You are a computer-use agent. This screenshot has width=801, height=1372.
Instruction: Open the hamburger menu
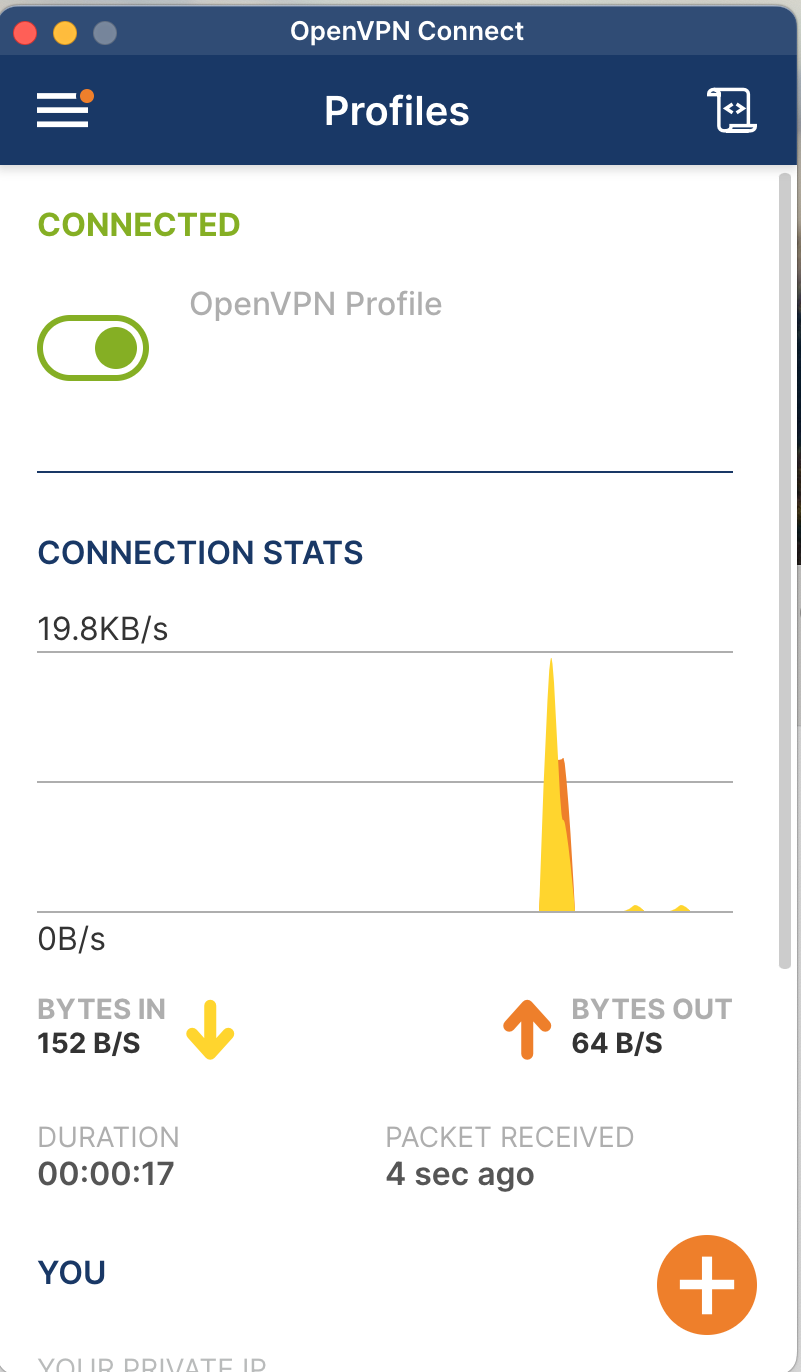click(x=63, y=110)
